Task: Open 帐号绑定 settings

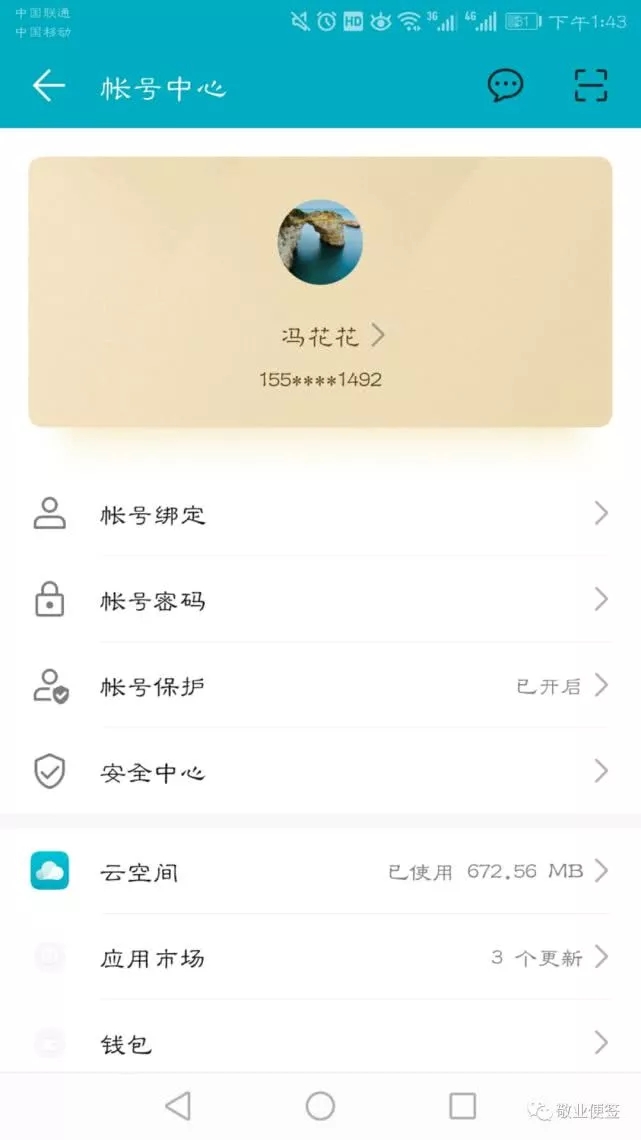Action: tap(320, 515)
